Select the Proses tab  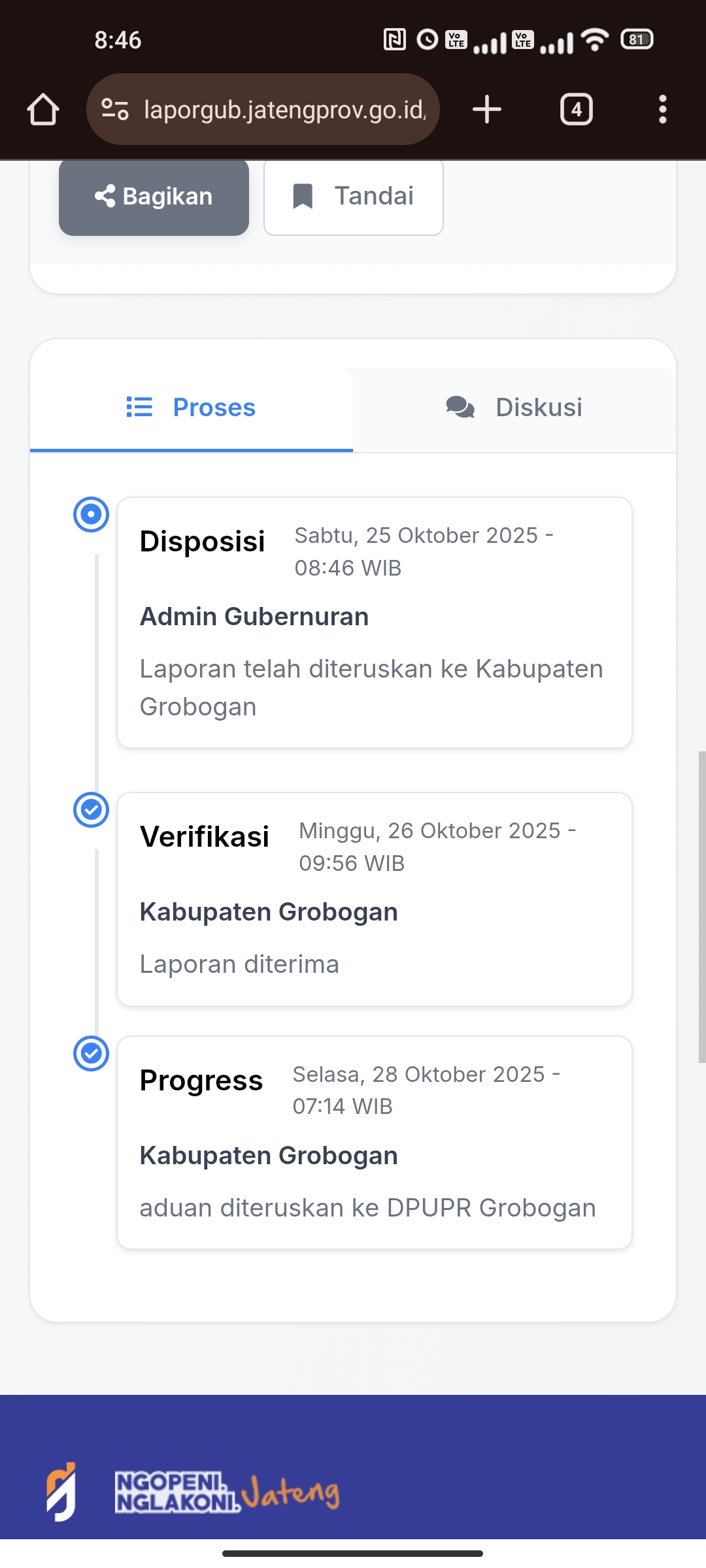tap(192, 408)
